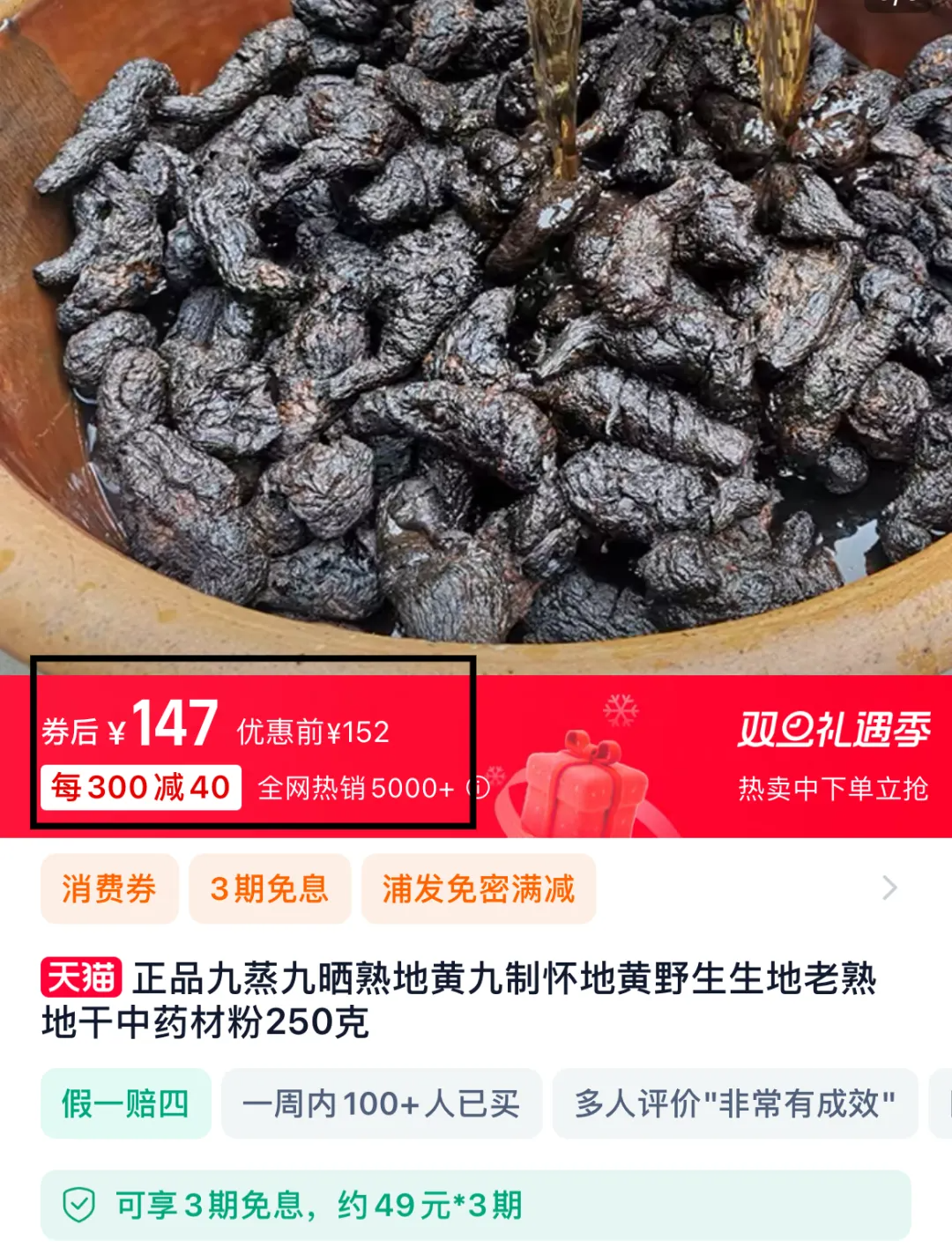Click the 优惠前¥152 original price text
Viewport: 952px width, 1248px height.
(x=315, y=730)
